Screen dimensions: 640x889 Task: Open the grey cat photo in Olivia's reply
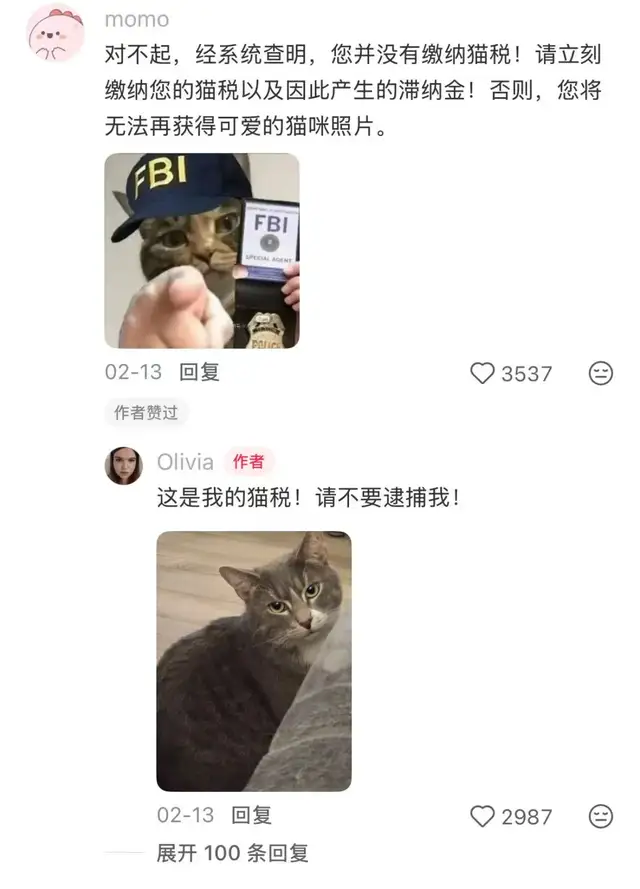click(254, 661)
